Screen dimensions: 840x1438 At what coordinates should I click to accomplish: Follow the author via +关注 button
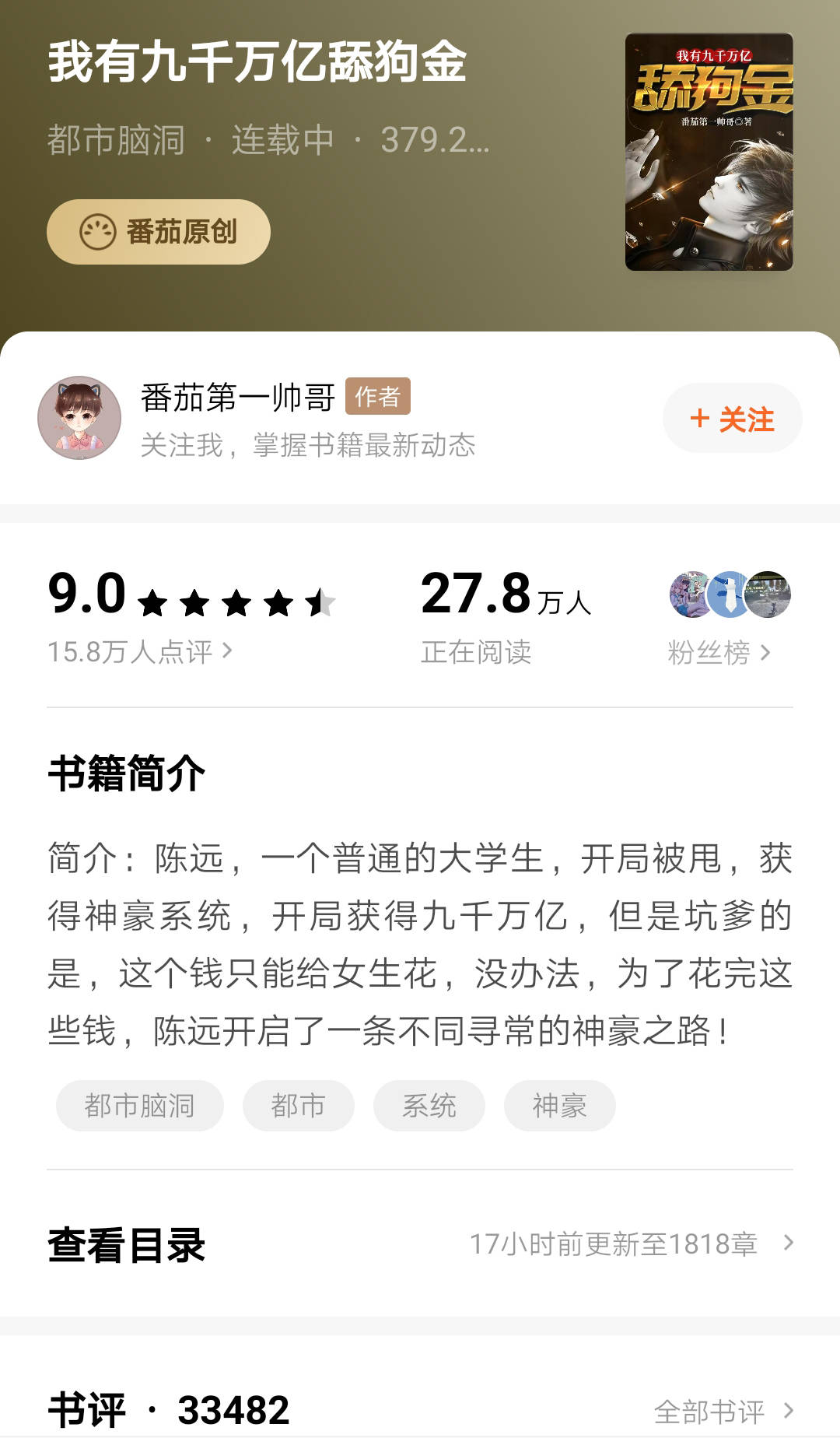(732, 418)
